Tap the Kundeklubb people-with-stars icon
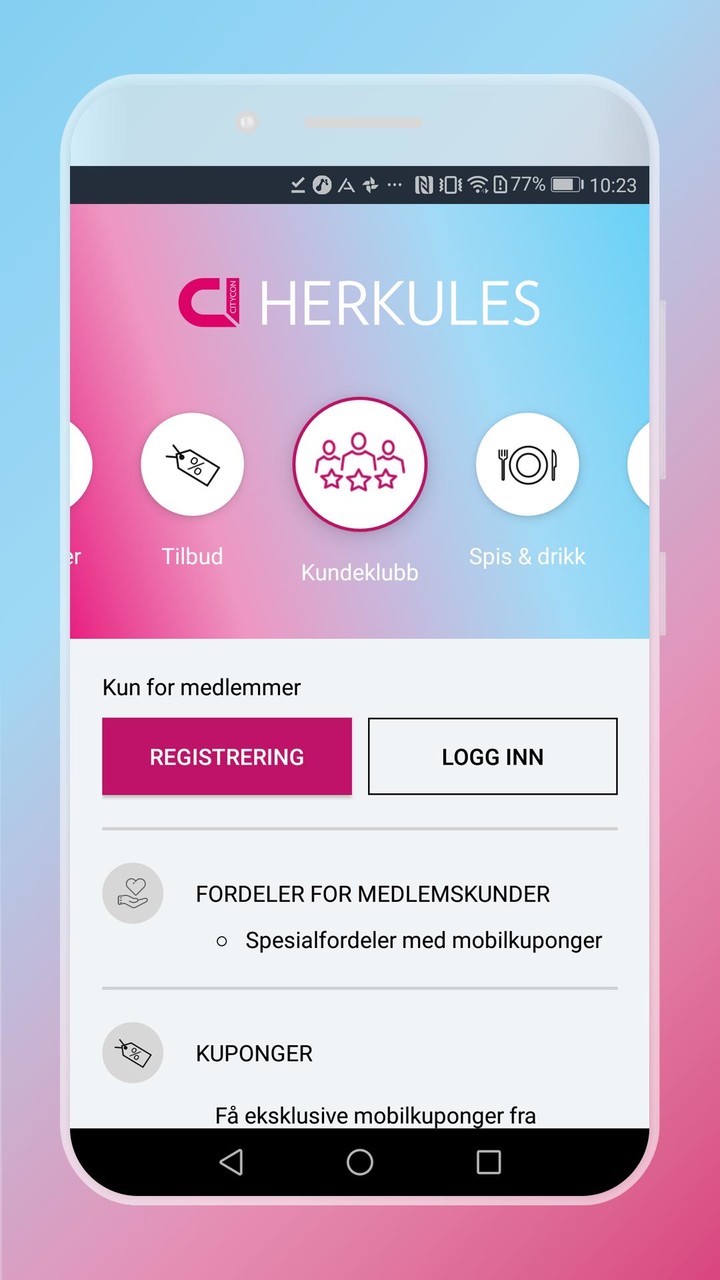Viewport: 720px width, 1280px height. point(360,463)
